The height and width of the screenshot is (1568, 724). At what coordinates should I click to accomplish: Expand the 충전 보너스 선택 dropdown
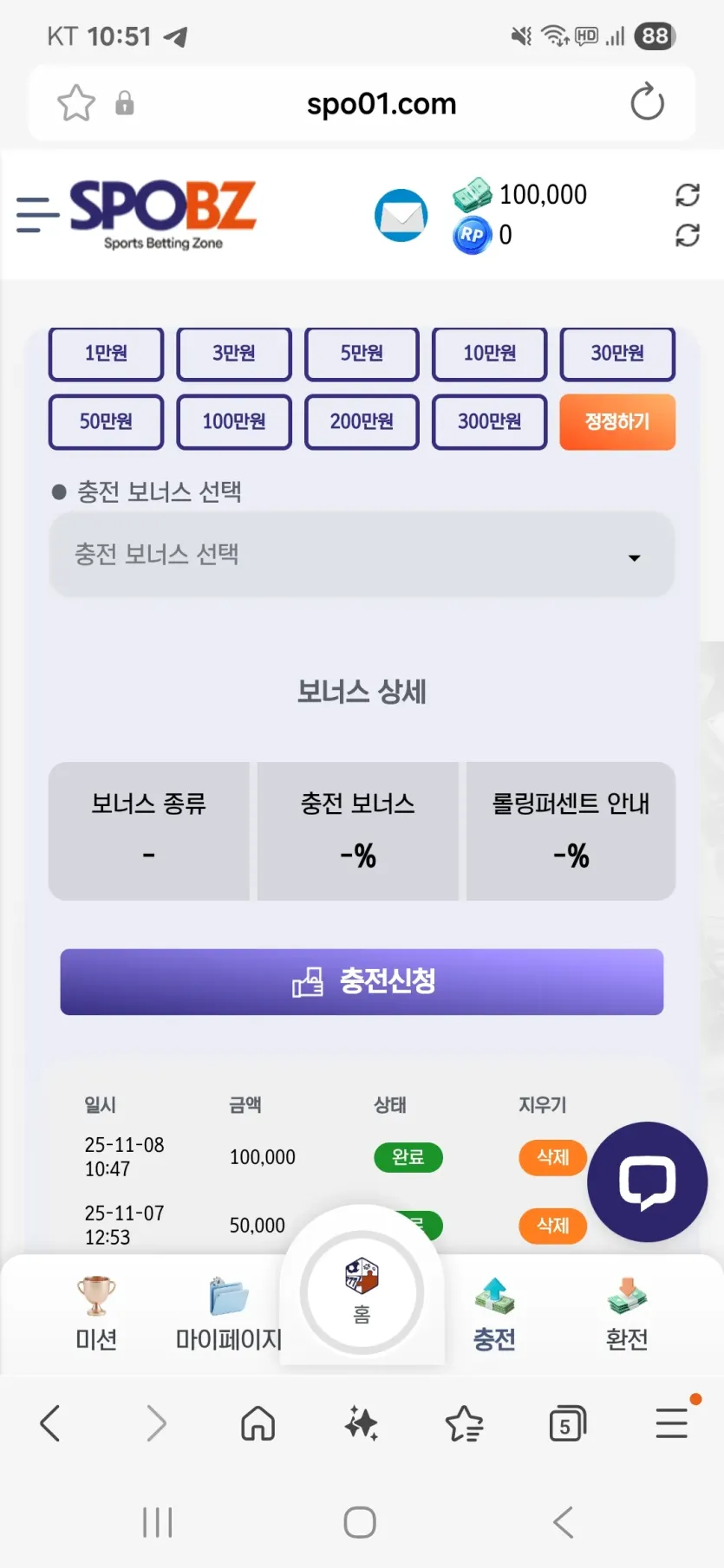pyautogui.click(x=362, y=555)
